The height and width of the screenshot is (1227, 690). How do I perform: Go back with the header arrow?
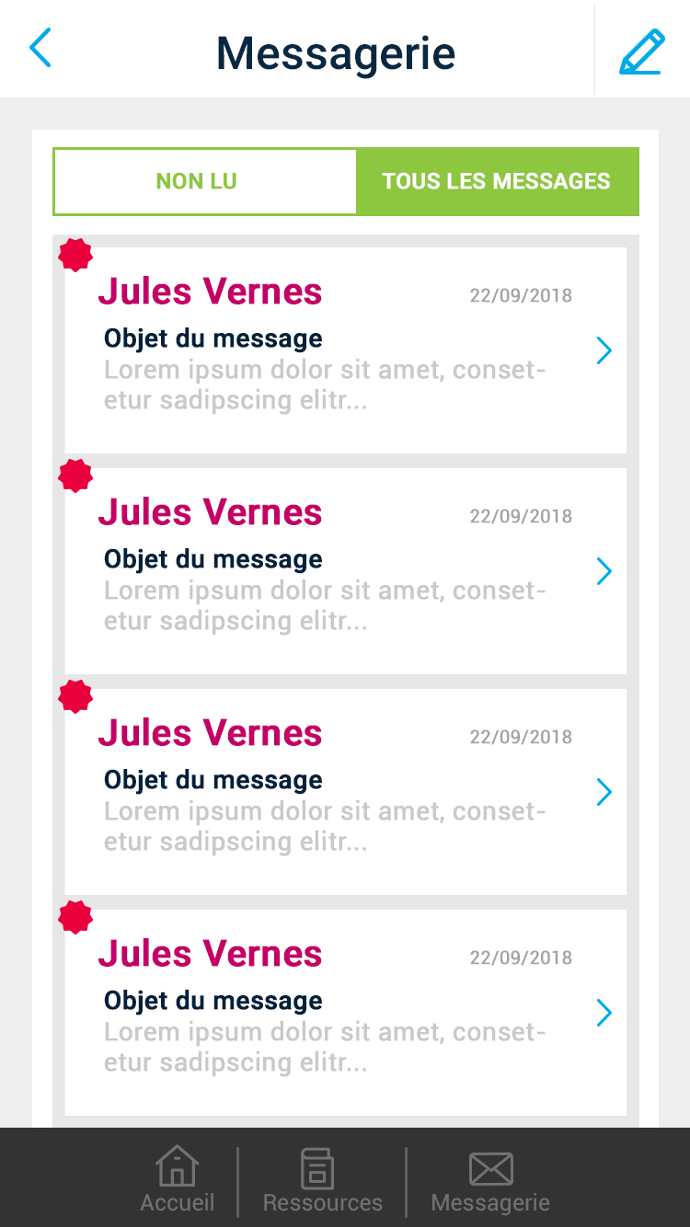(40, 48)
